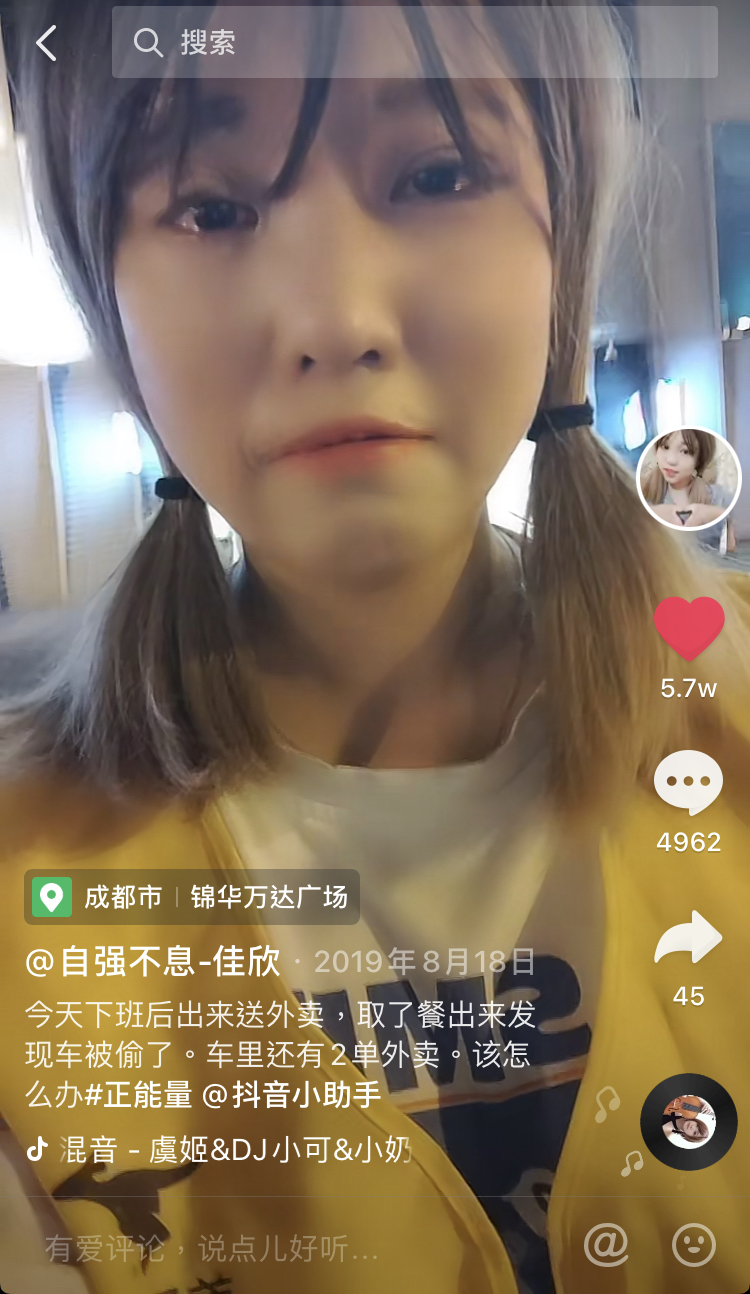Tap the location pin icon
Viewport: 750px width, 1294px height.
tap(52, 897)
